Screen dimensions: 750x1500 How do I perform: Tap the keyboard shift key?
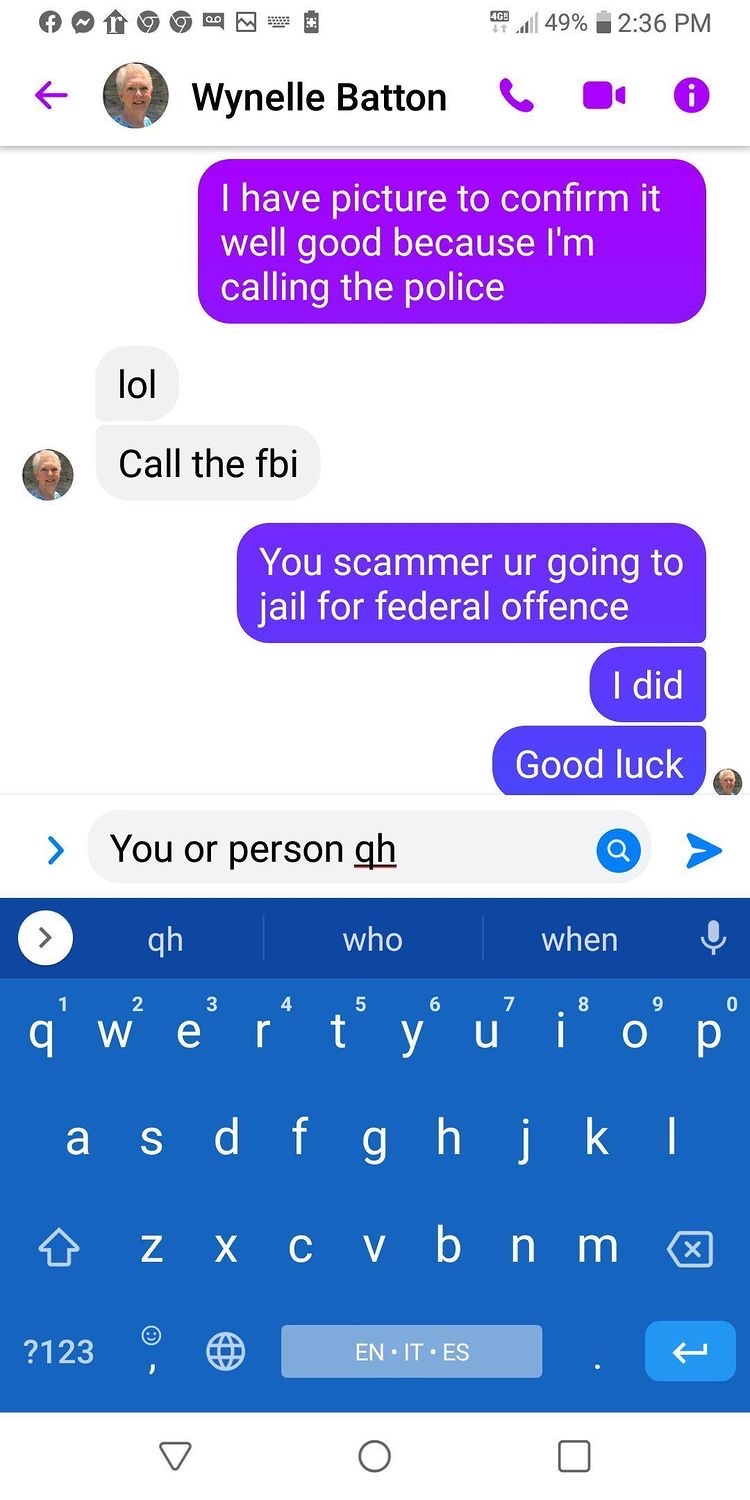58,1248
